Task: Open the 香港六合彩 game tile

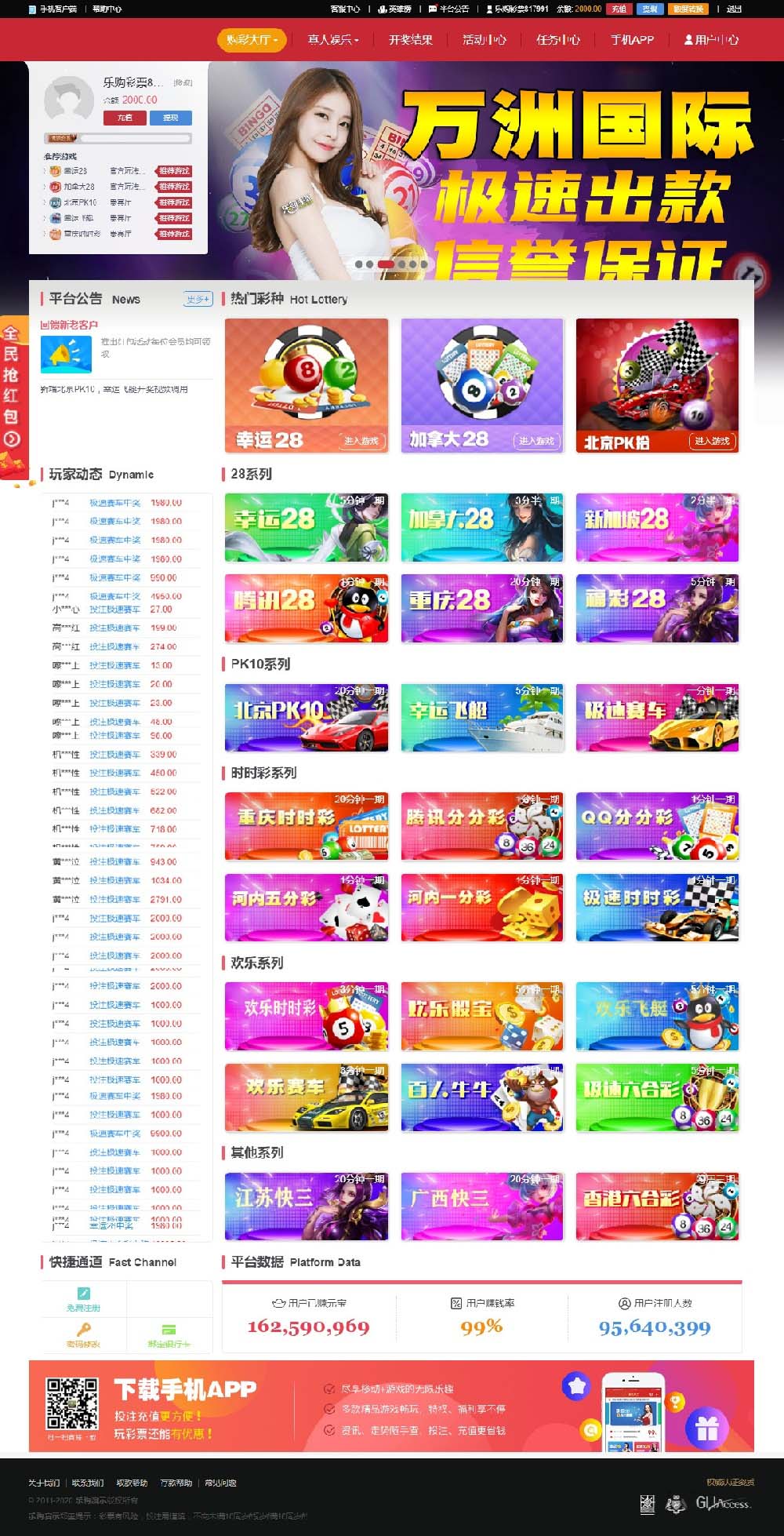Action: 657,1206
